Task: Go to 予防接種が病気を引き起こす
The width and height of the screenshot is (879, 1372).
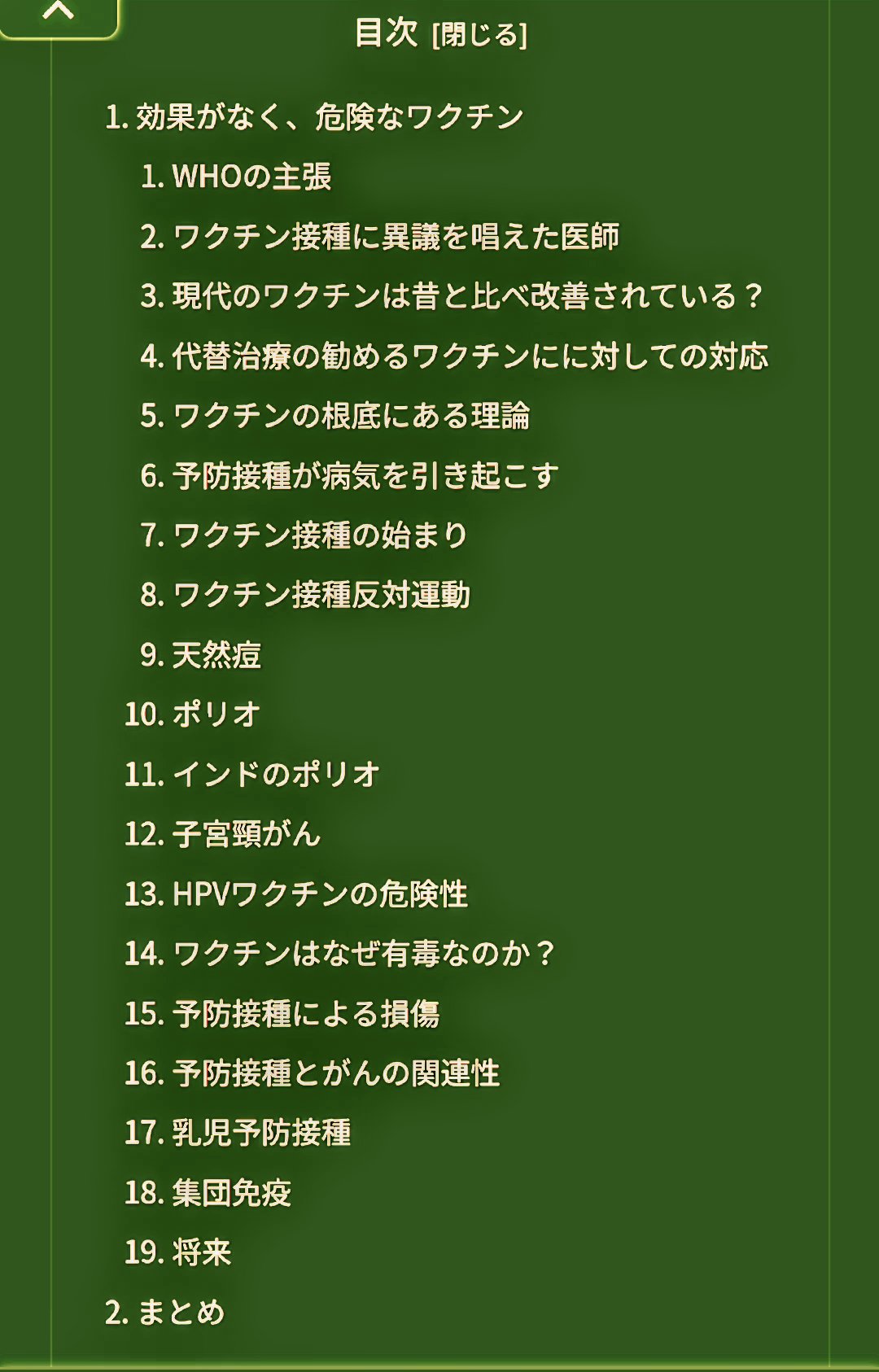Action: coord(365,476)
